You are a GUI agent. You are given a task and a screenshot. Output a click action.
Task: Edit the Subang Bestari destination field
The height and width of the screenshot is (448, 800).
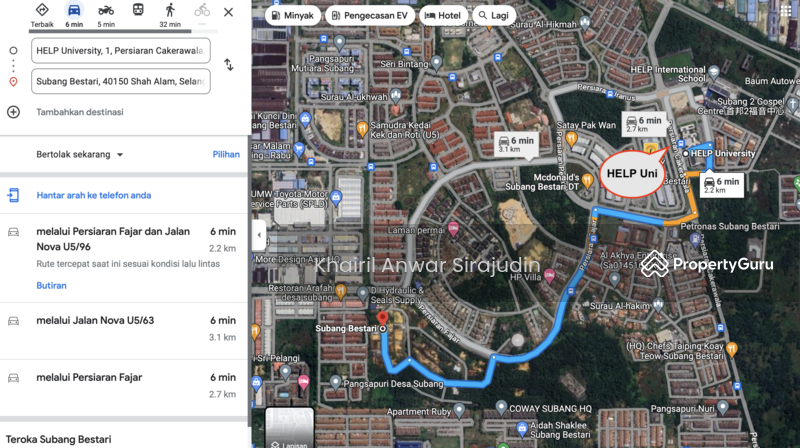[120, 81]
